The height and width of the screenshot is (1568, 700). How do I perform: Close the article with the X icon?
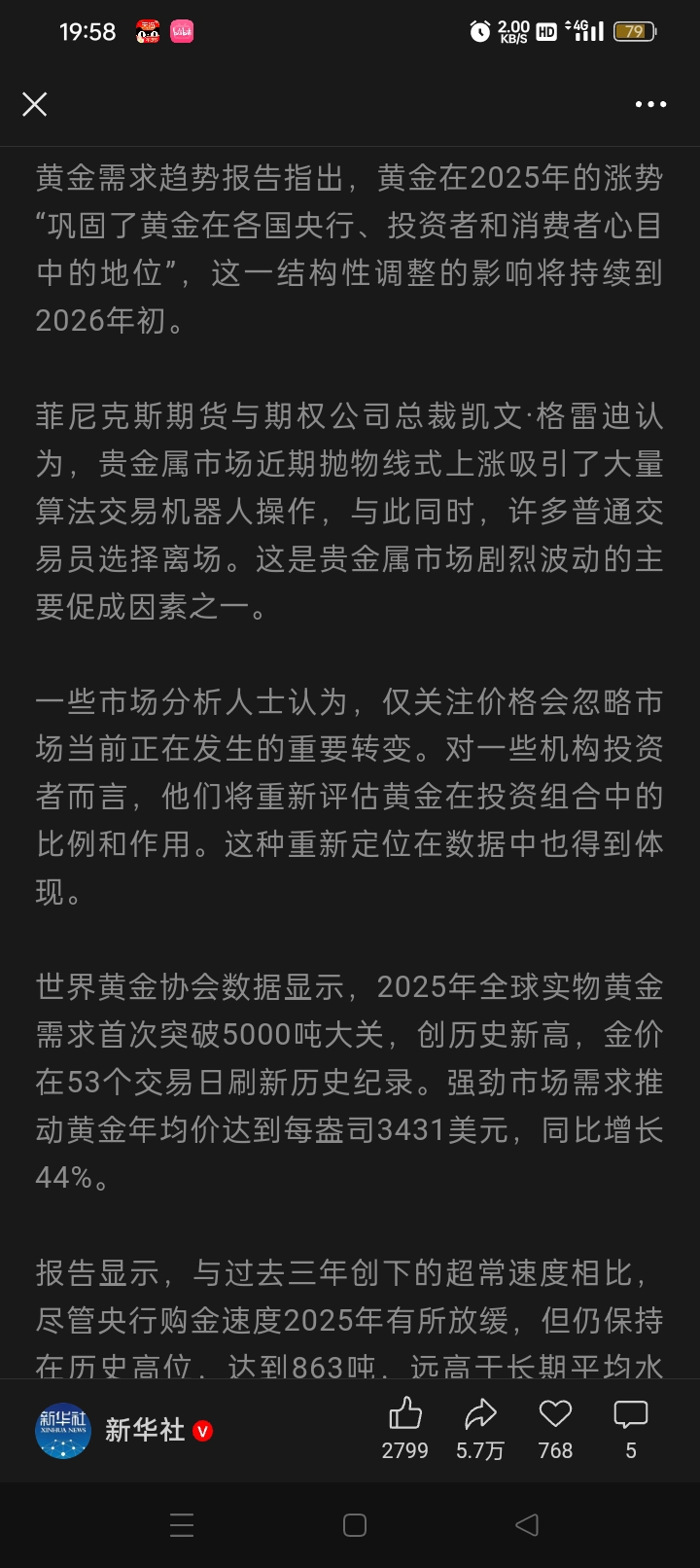35,104
